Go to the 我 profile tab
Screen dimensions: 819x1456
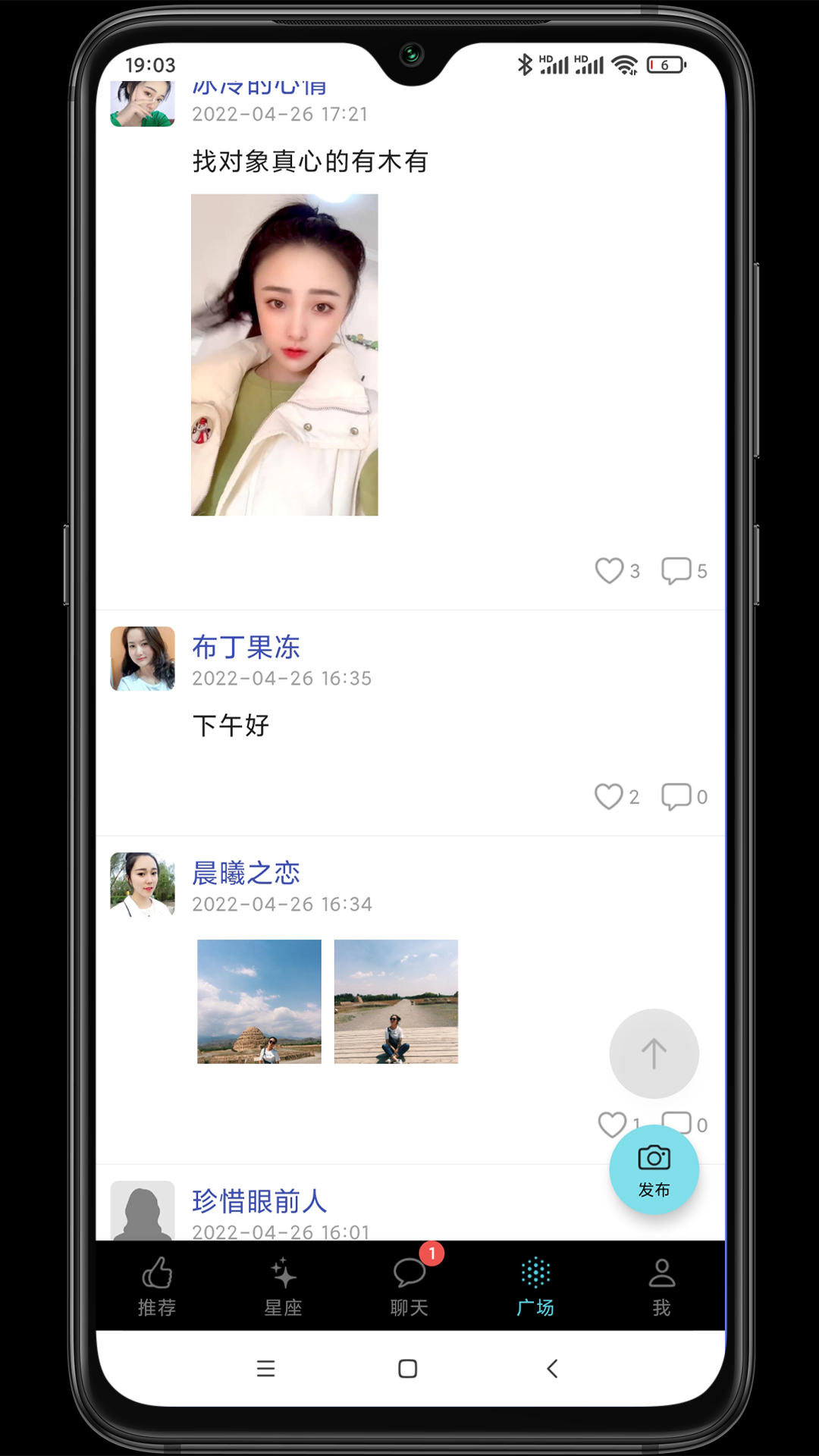(x=661, y=1286)
